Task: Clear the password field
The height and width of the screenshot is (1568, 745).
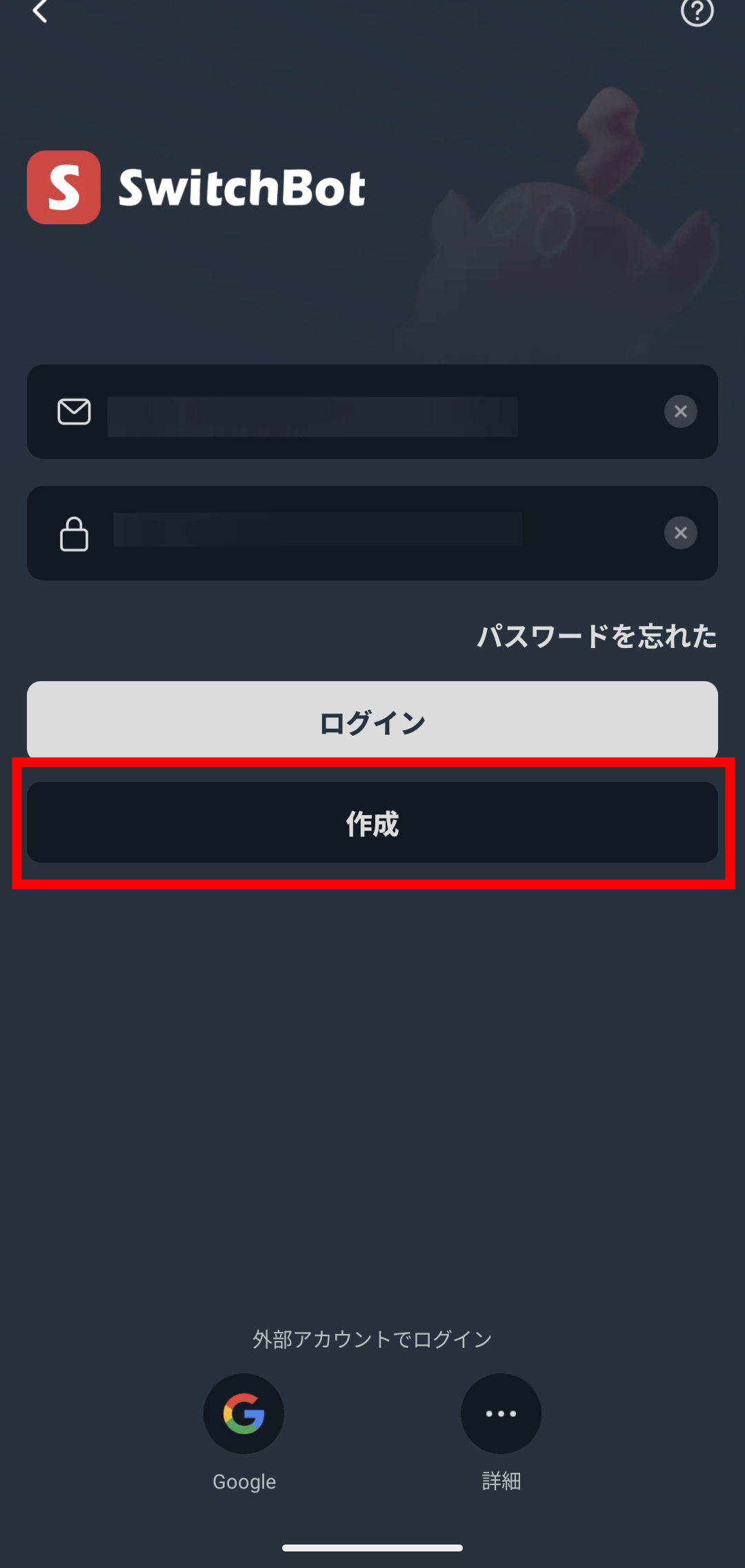Action: pos(680,533)
